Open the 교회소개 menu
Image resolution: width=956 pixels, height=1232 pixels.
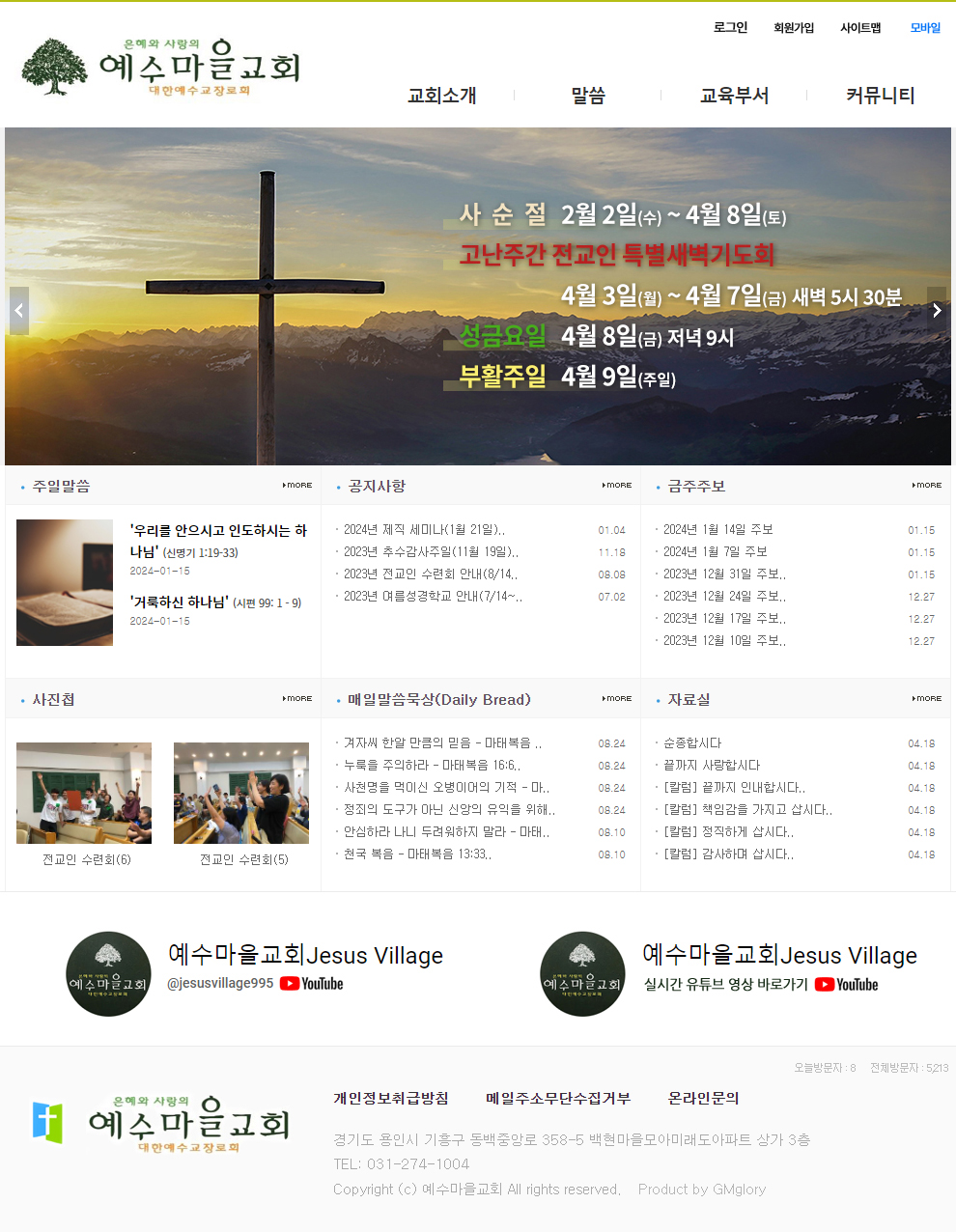click(x=442, y=96)
